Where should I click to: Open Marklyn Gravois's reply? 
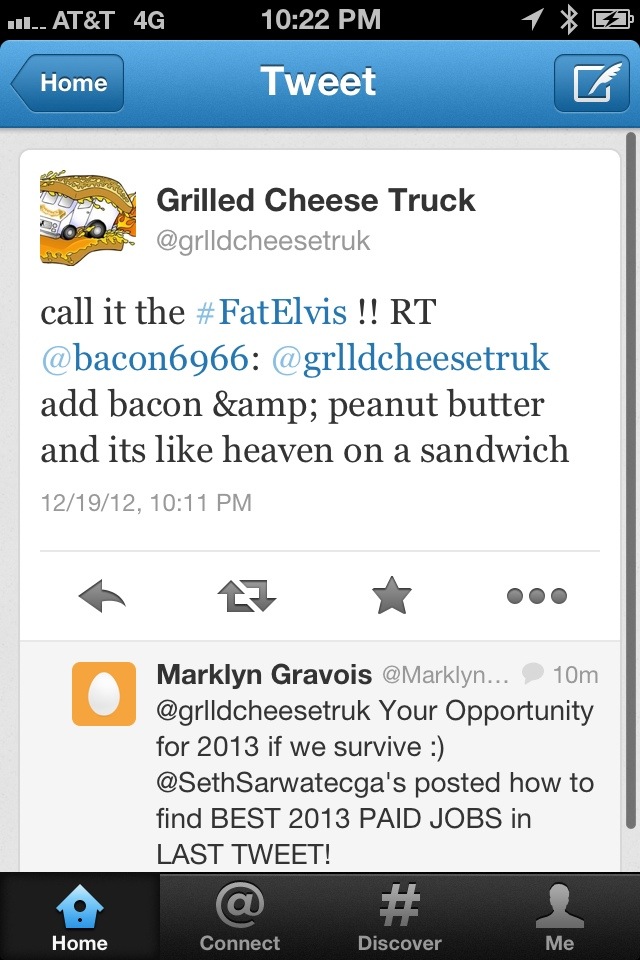tap(374, 765)
